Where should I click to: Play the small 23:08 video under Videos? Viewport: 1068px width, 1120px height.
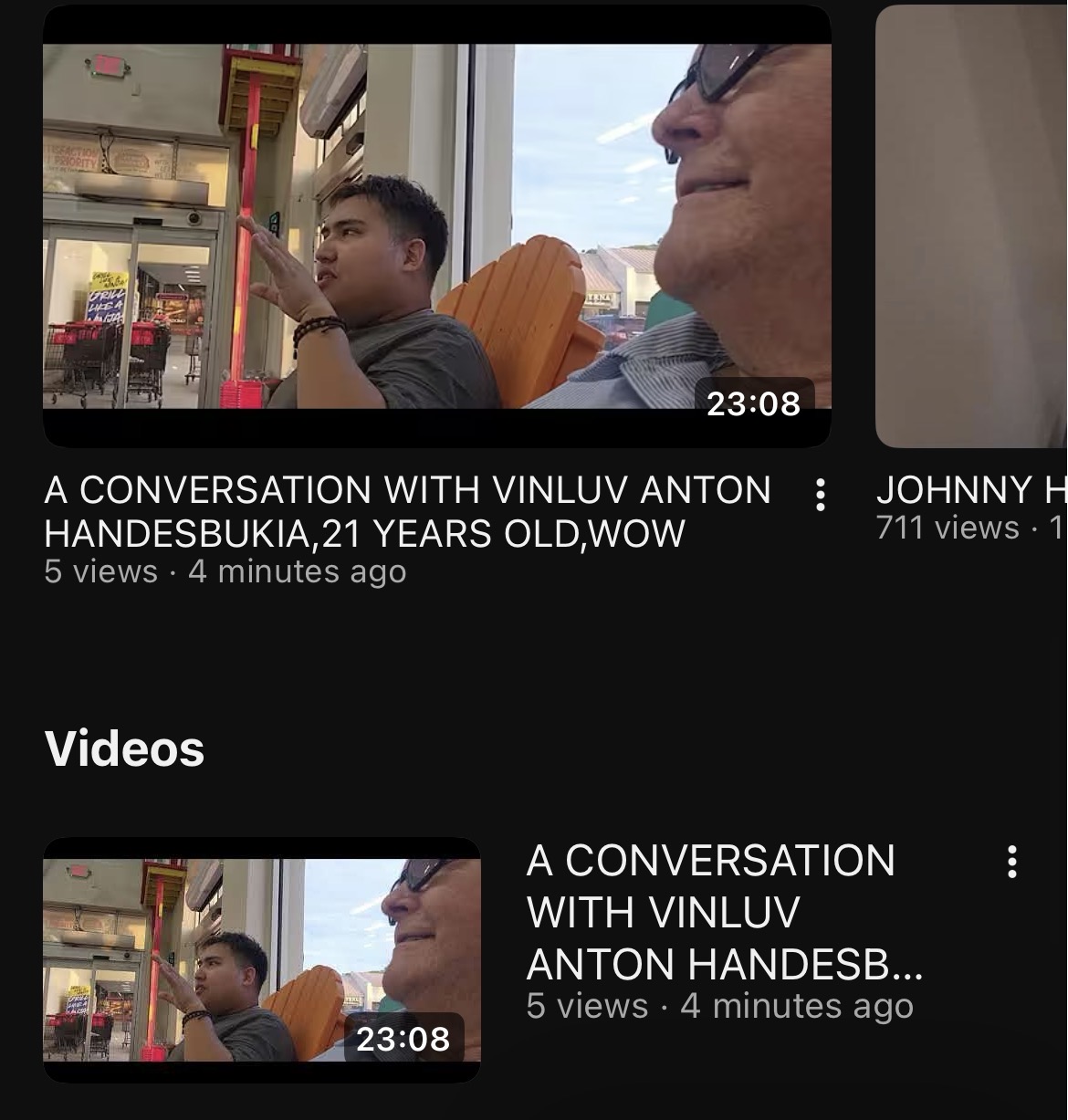(261, 959)
